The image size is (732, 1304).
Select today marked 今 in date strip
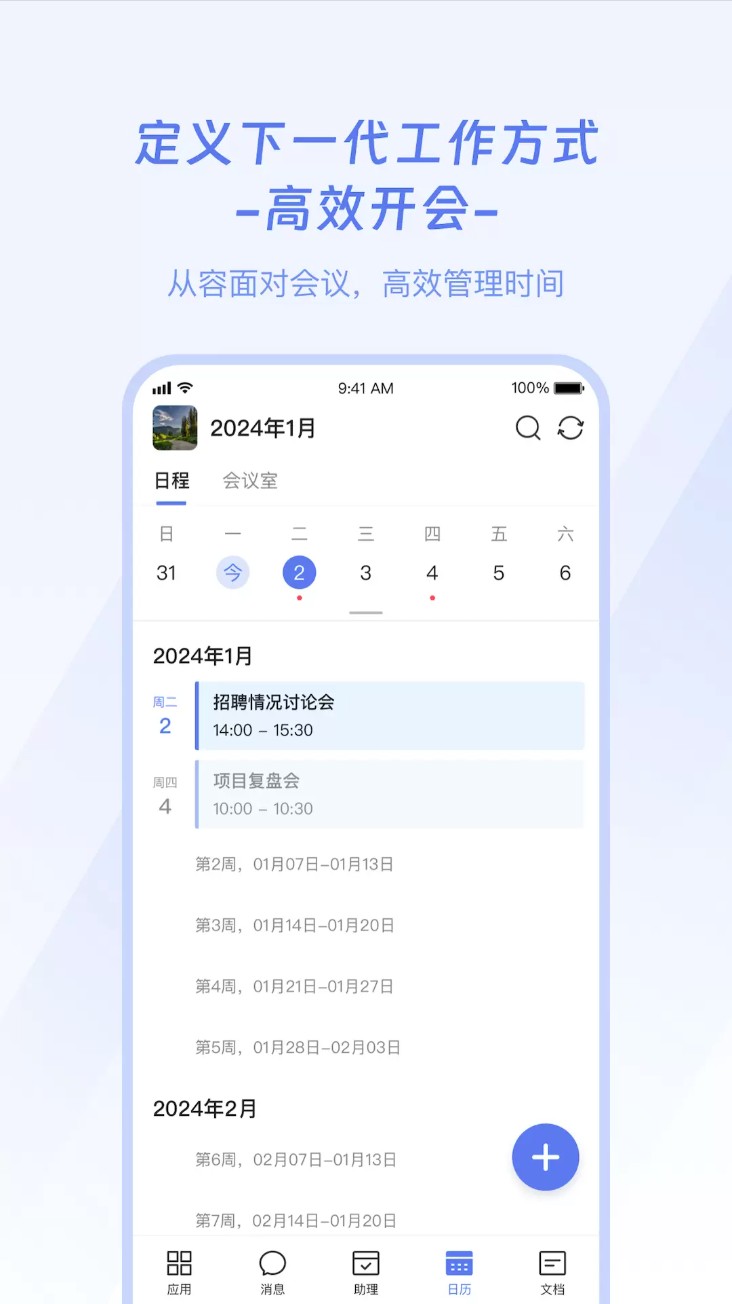click(x=232, y=573)
